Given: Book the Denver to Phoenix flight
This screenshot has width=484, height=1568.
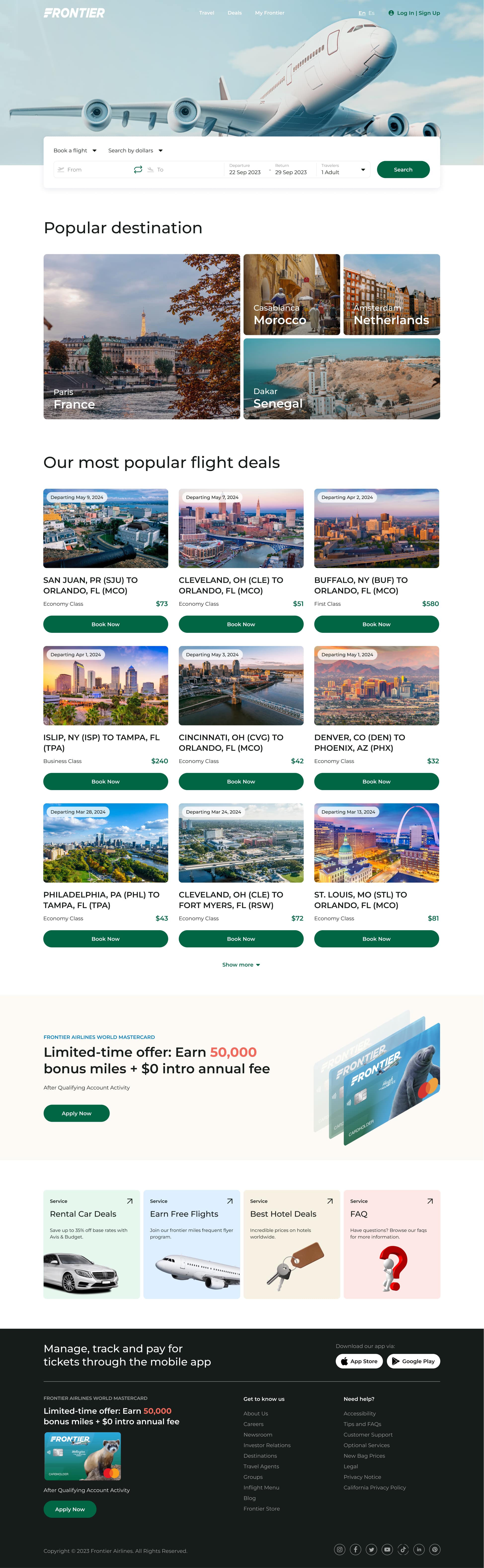Looking at the screenshot, I should click(376, 782).
